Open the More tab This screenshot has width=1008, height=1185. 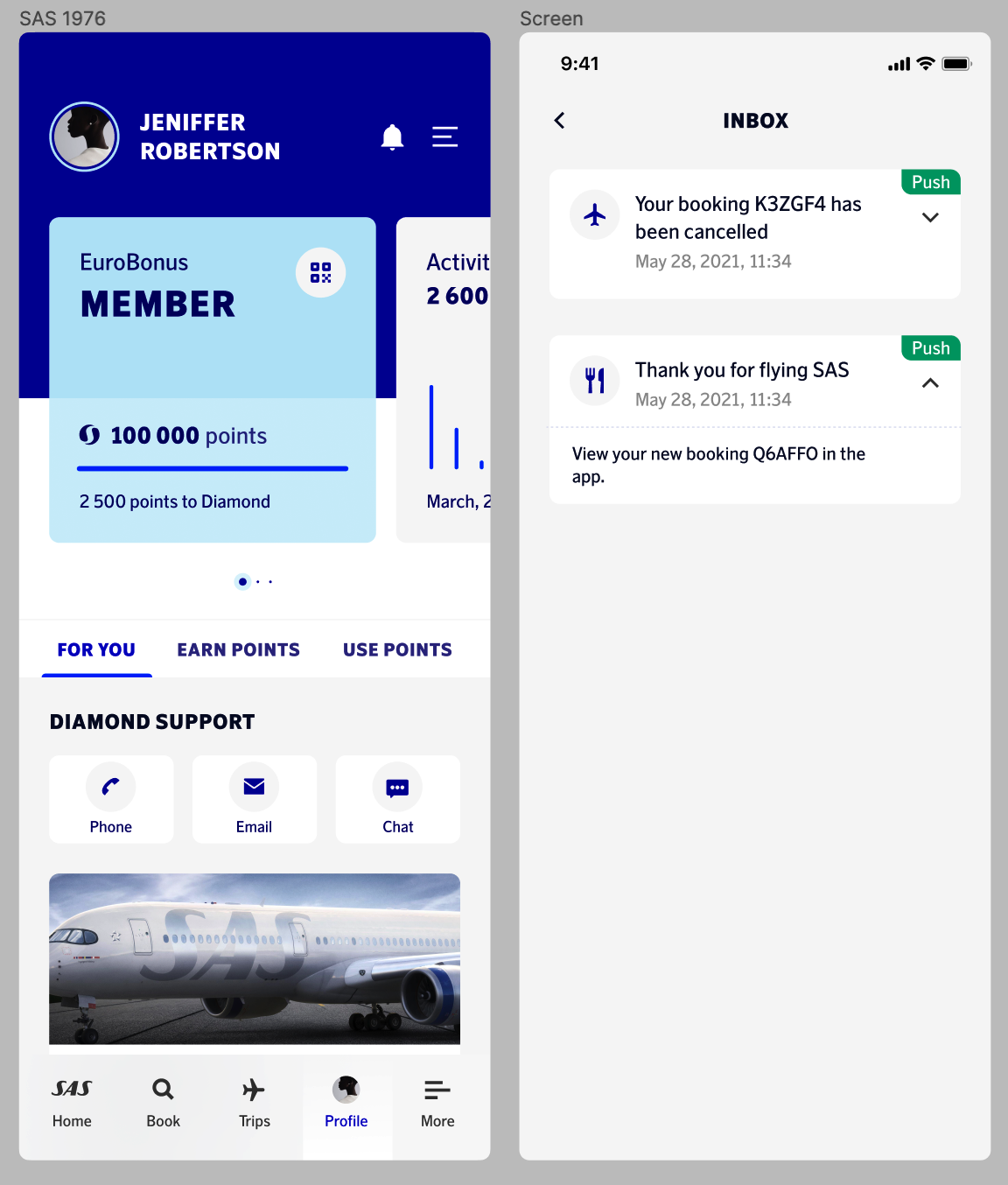click(437, 1103)
